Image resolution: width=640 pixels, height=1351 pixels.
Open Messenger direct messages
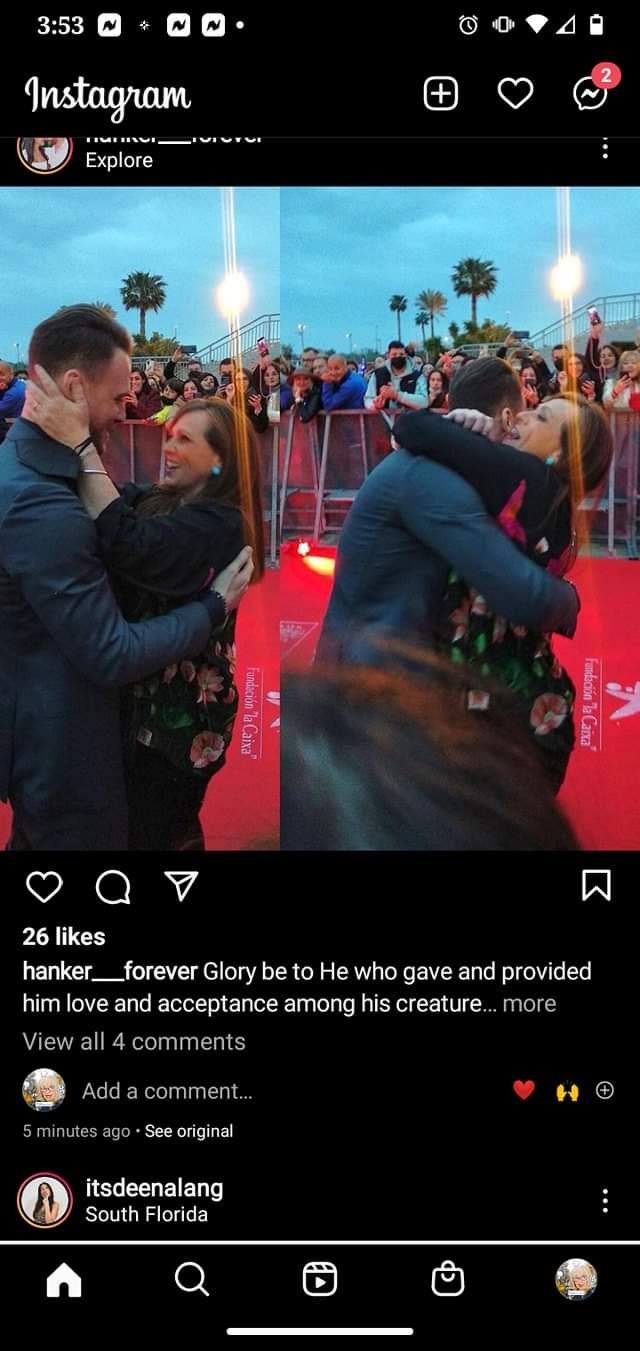tap(590, 94)
